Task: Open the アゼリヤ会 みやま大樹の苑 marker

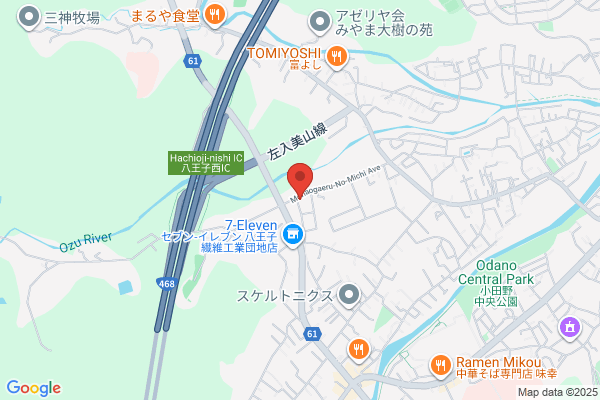Action: pyautogui.click(x=320, y=23)
